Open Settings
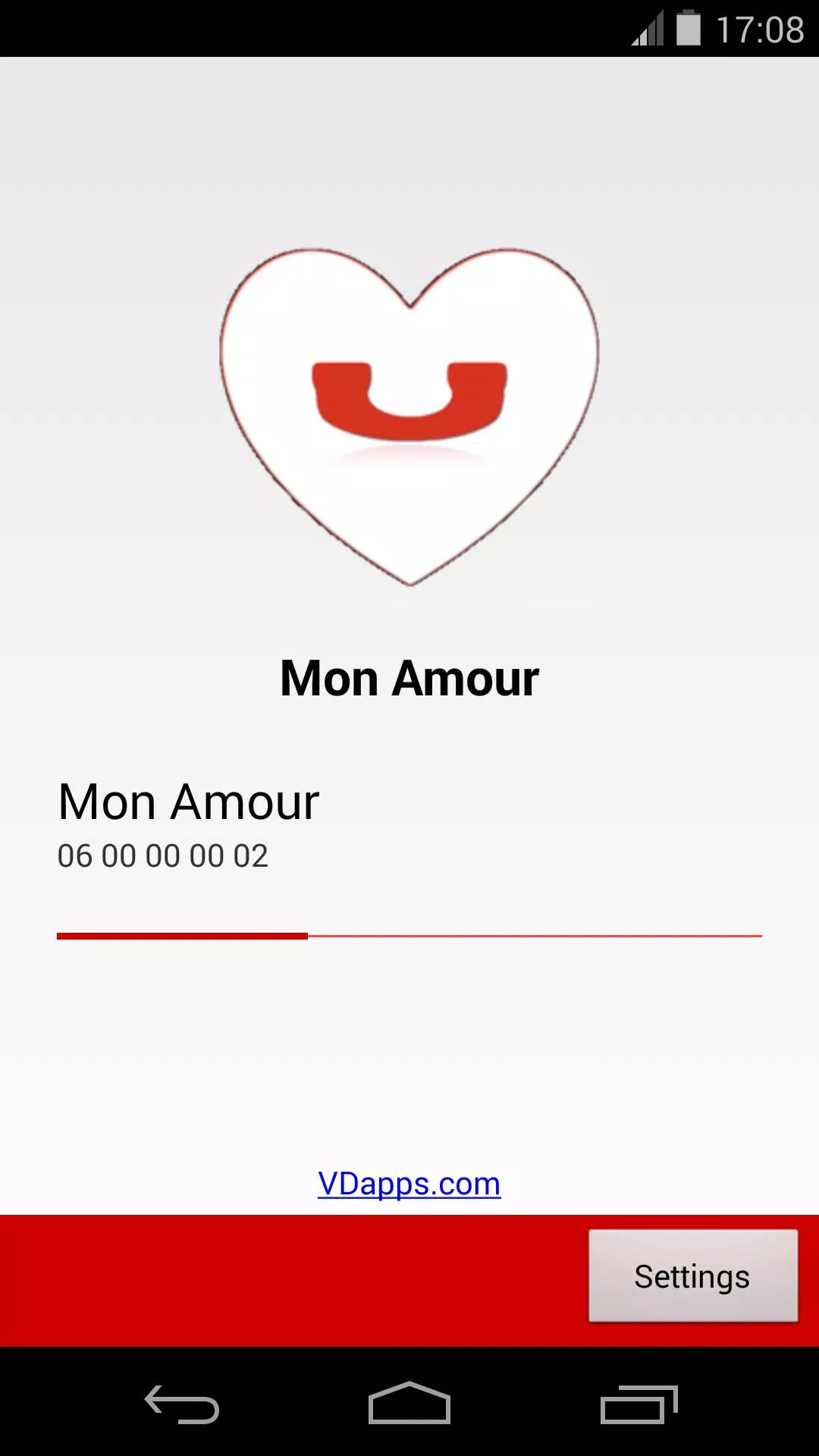Viewport: 819px width, 1456px height. 693,1276
